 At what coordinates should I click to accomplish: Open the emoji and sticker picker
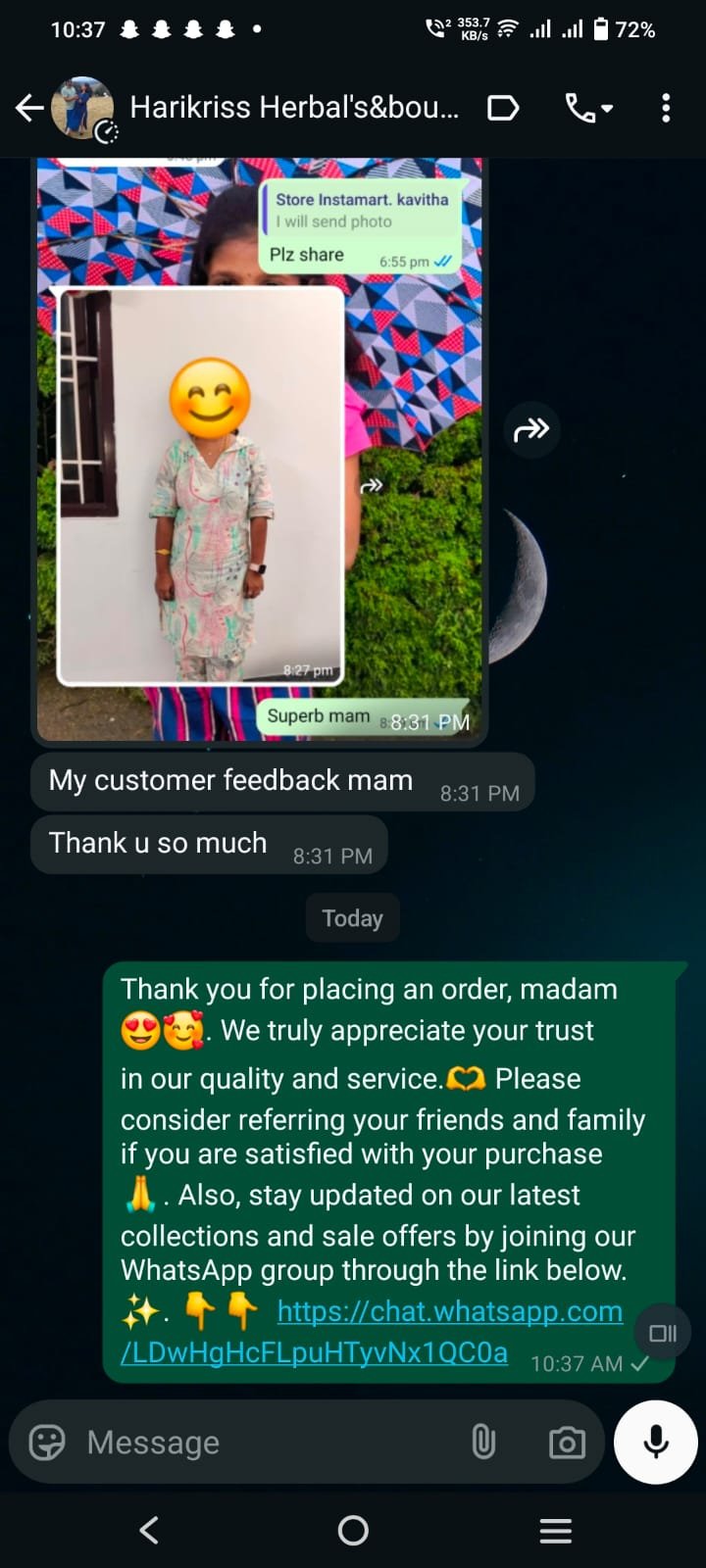point(47,1442)
